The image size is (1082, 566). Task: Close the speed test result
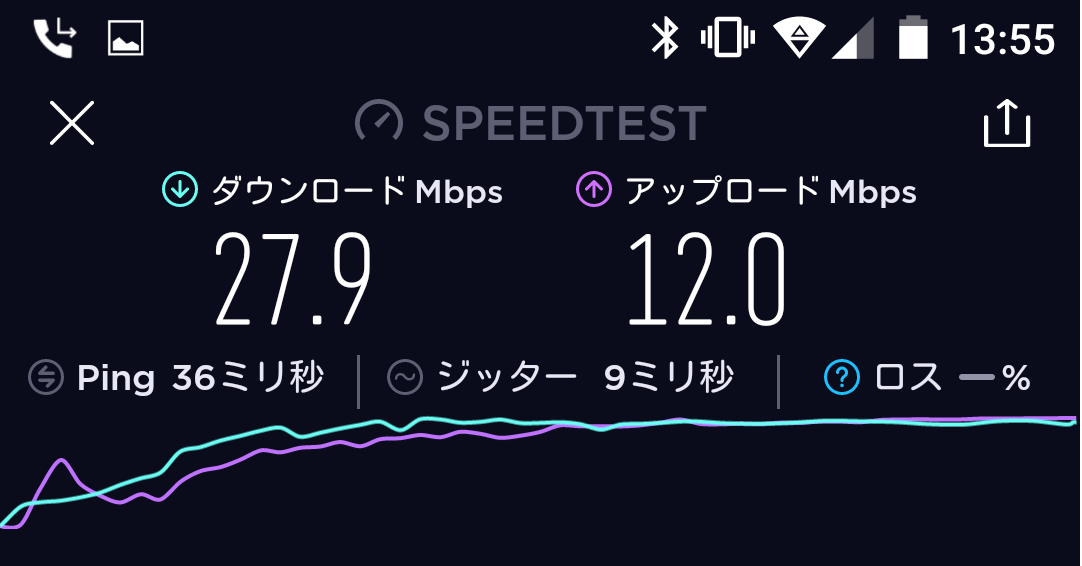(x=72, y=124)
